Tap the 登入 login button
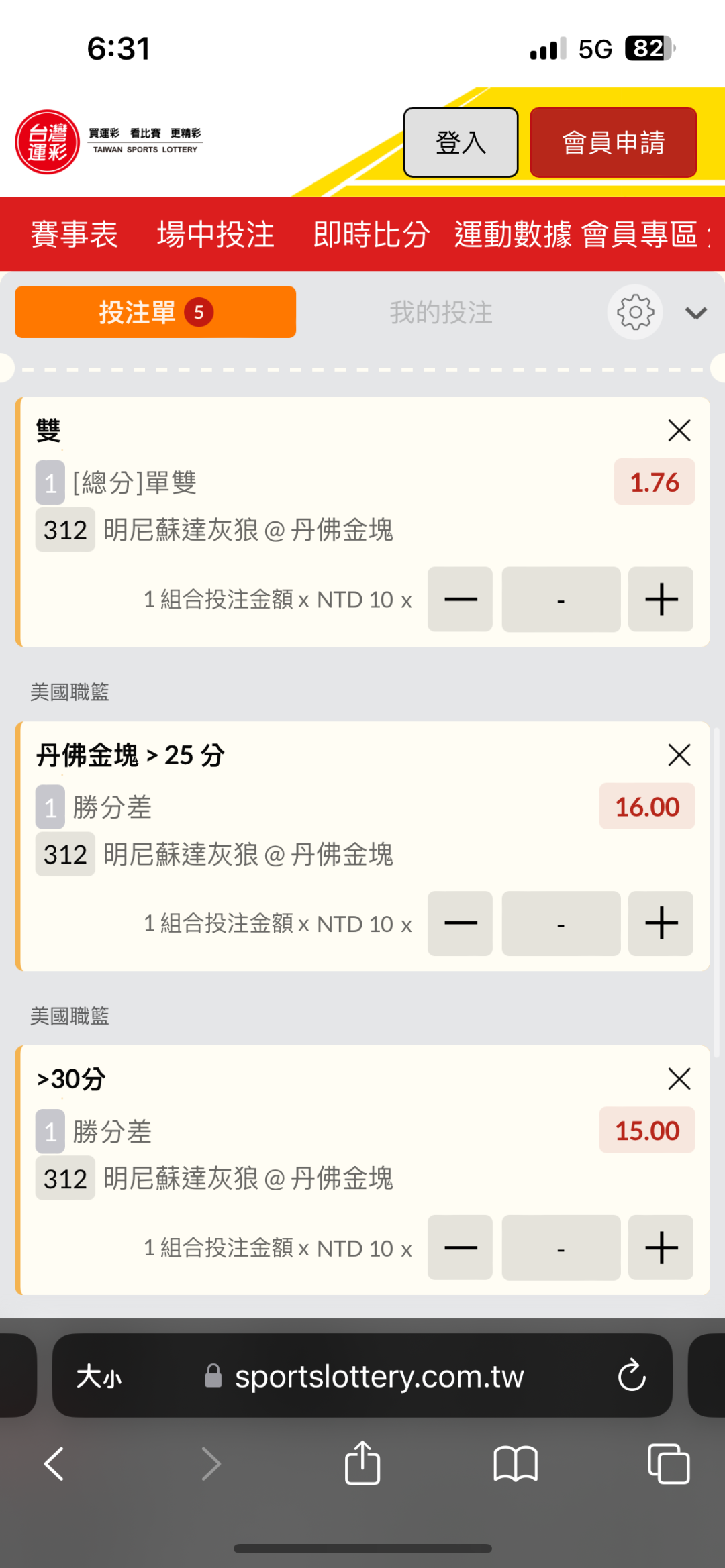 pyautogui.click(x=461, y=142)
